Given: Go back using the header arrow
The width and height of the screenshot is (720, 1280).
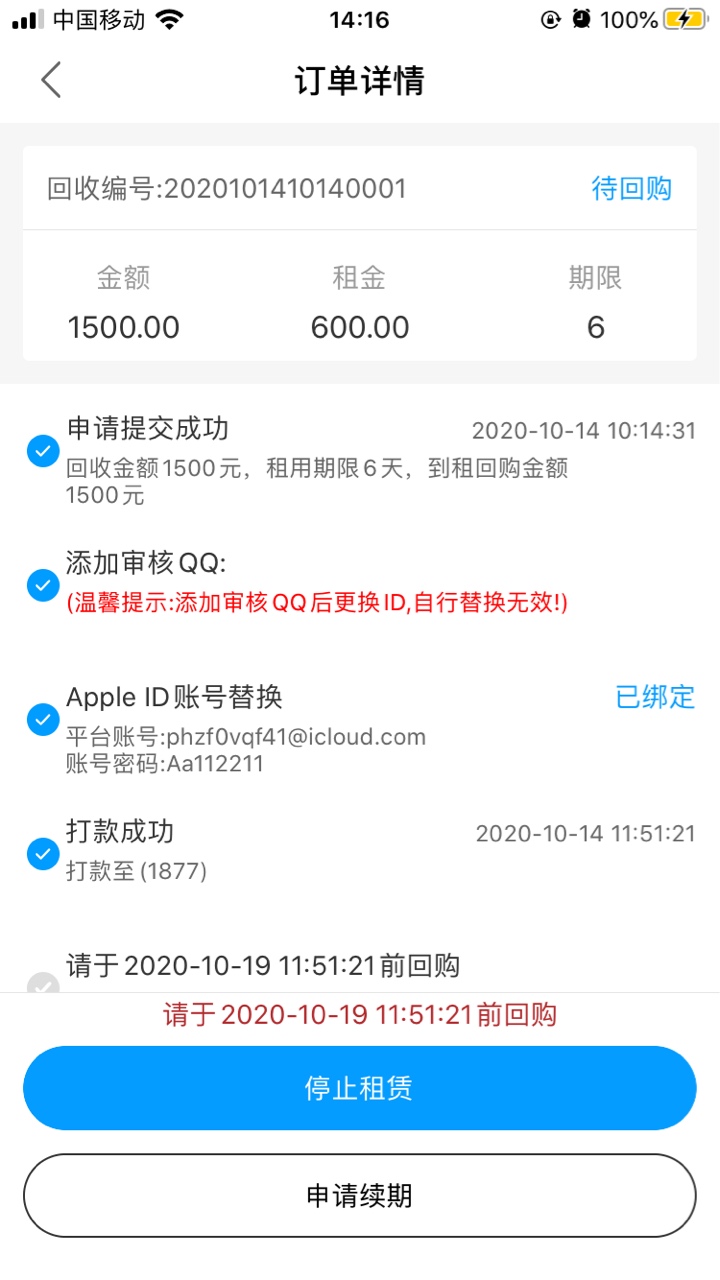Looking at the screenshot, I should 51,80.
